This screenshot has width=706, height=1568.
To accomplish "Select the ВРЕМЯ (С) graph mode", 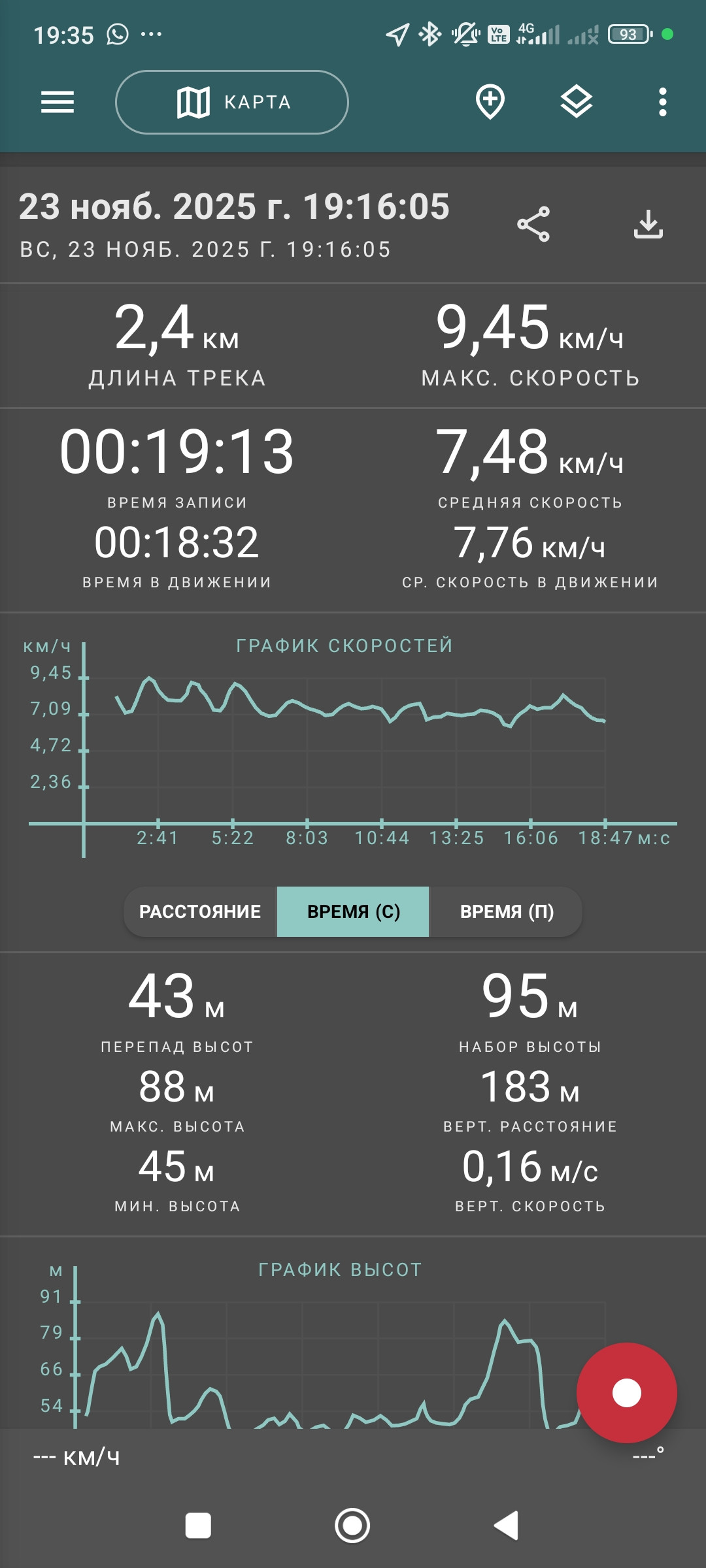I will [353, 911].
